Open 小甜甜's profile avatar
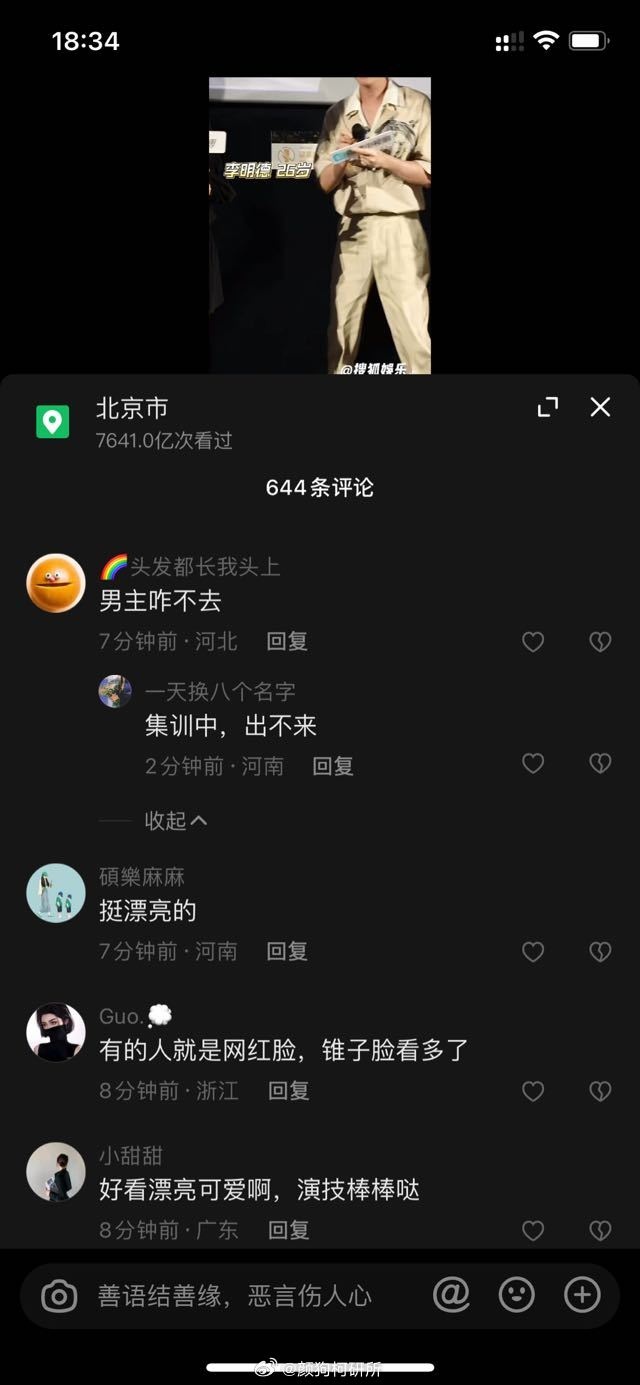The image size is (640, 1385). pos(56,1171)
